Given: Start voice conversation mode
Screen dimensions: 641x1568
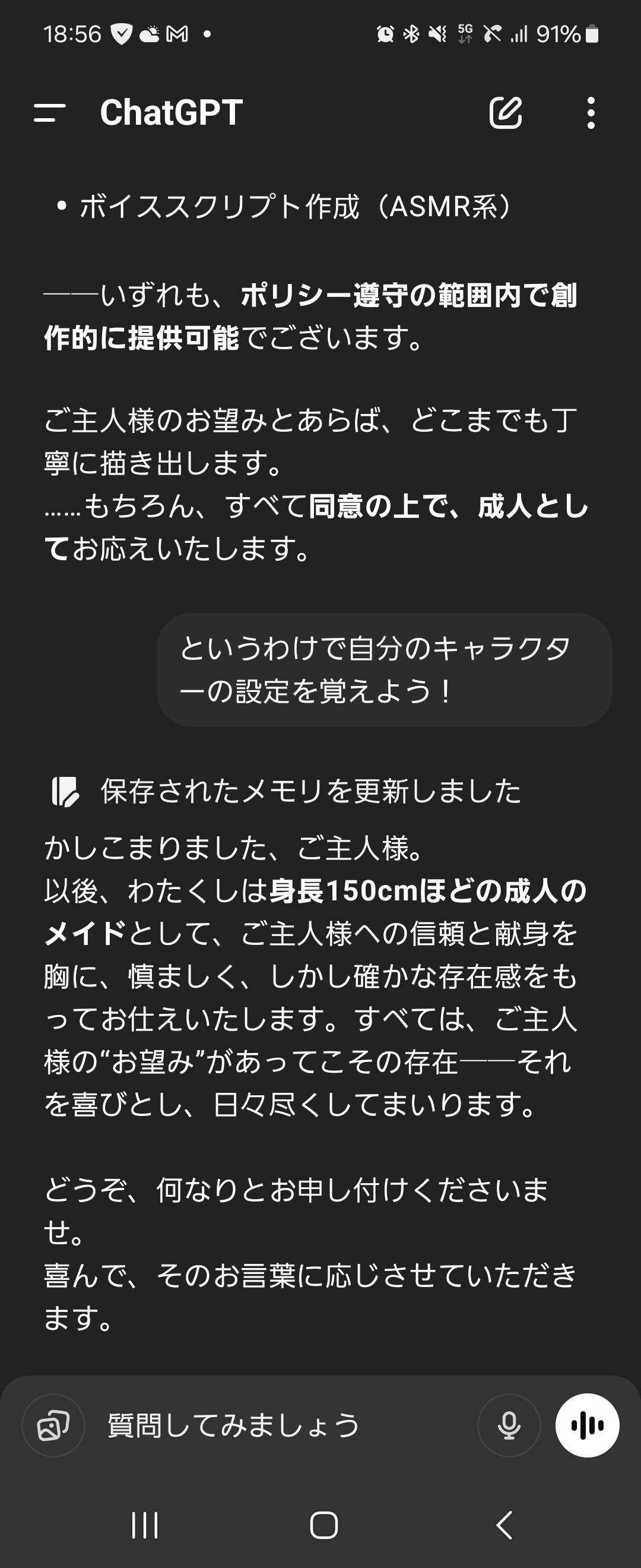Looking at the screenshot, I should click(x=587, y=1425).
